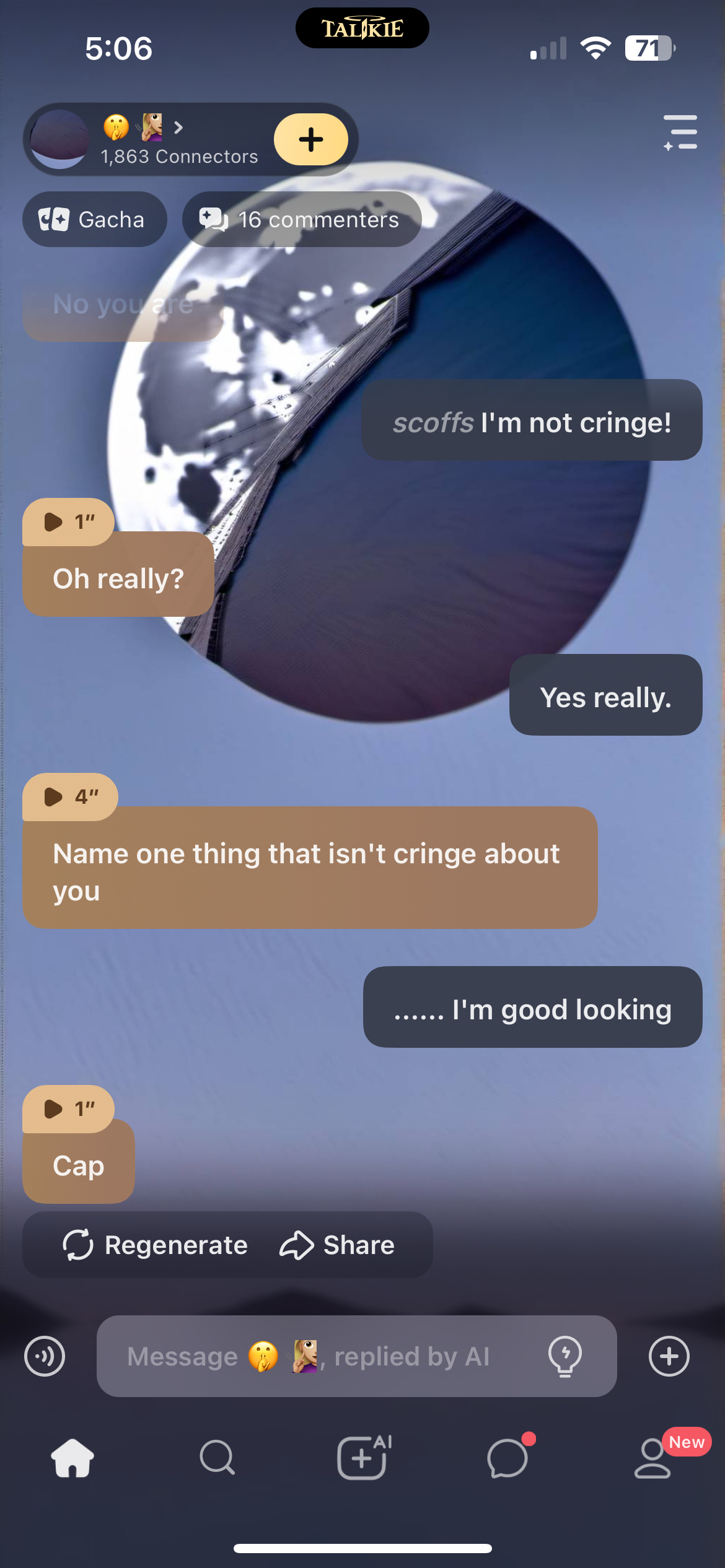Go to the Home tab
725x1568 pixels.
tap(72, 1458)
